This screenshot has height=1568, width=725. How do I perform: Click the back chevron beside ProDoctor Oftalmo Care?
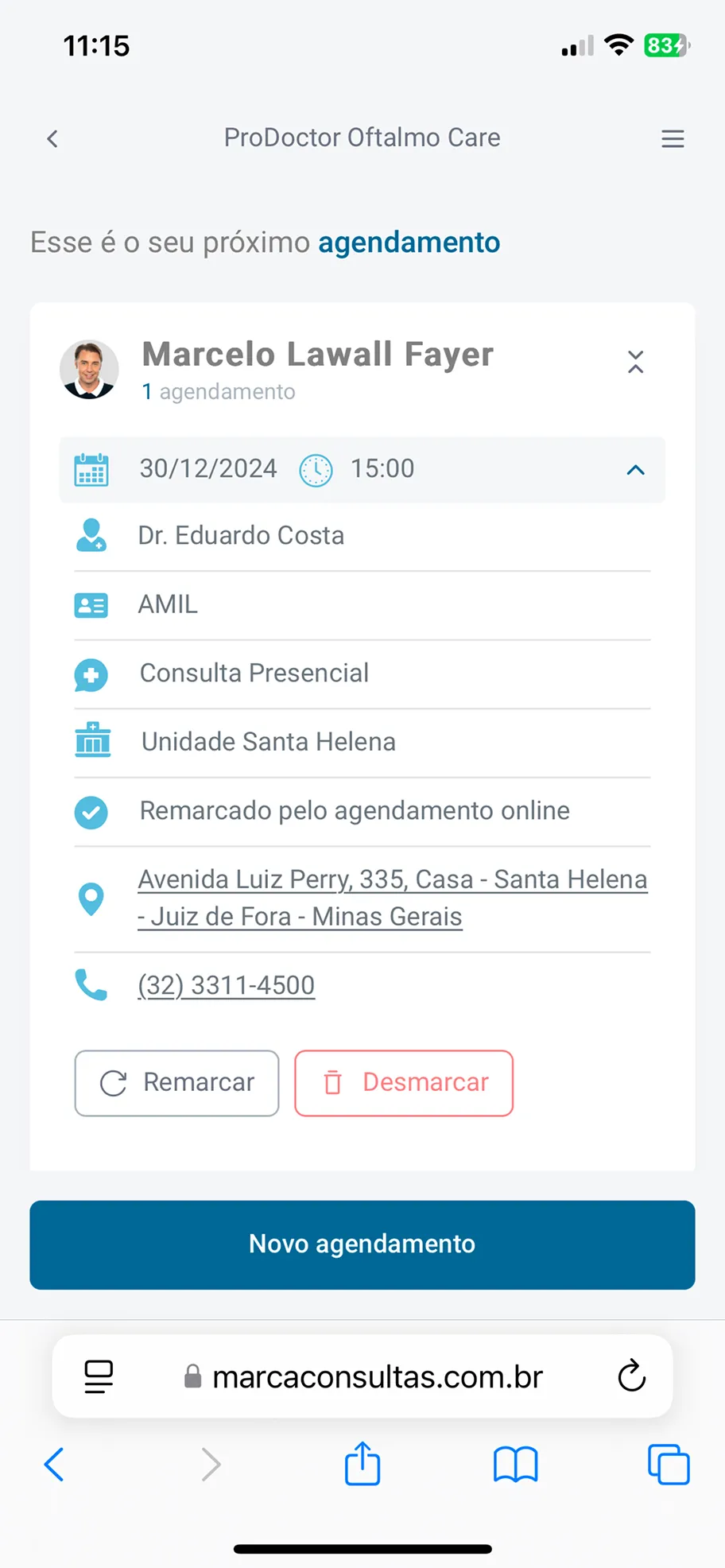point(52,138)
